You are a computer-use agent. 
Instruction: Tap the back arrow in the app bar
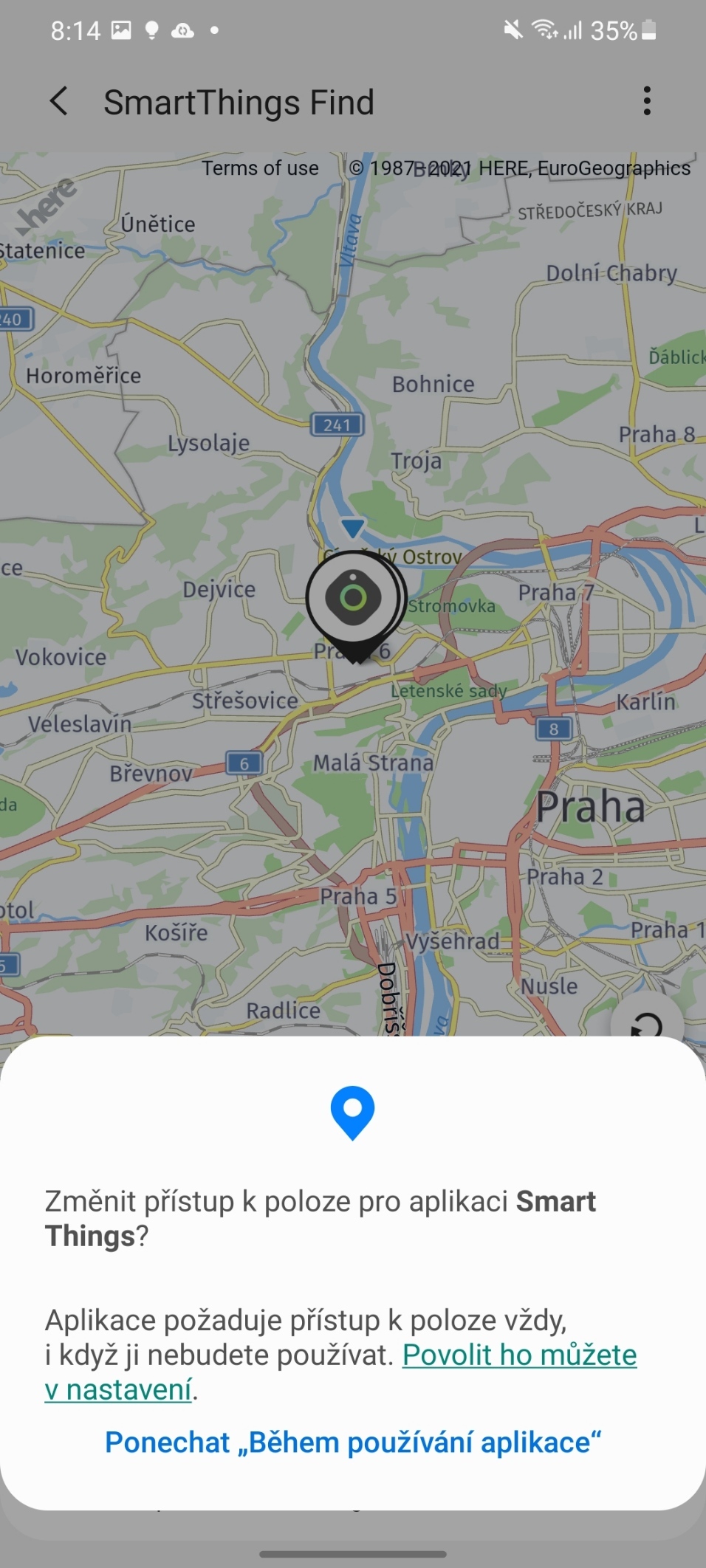coord(59,101)
